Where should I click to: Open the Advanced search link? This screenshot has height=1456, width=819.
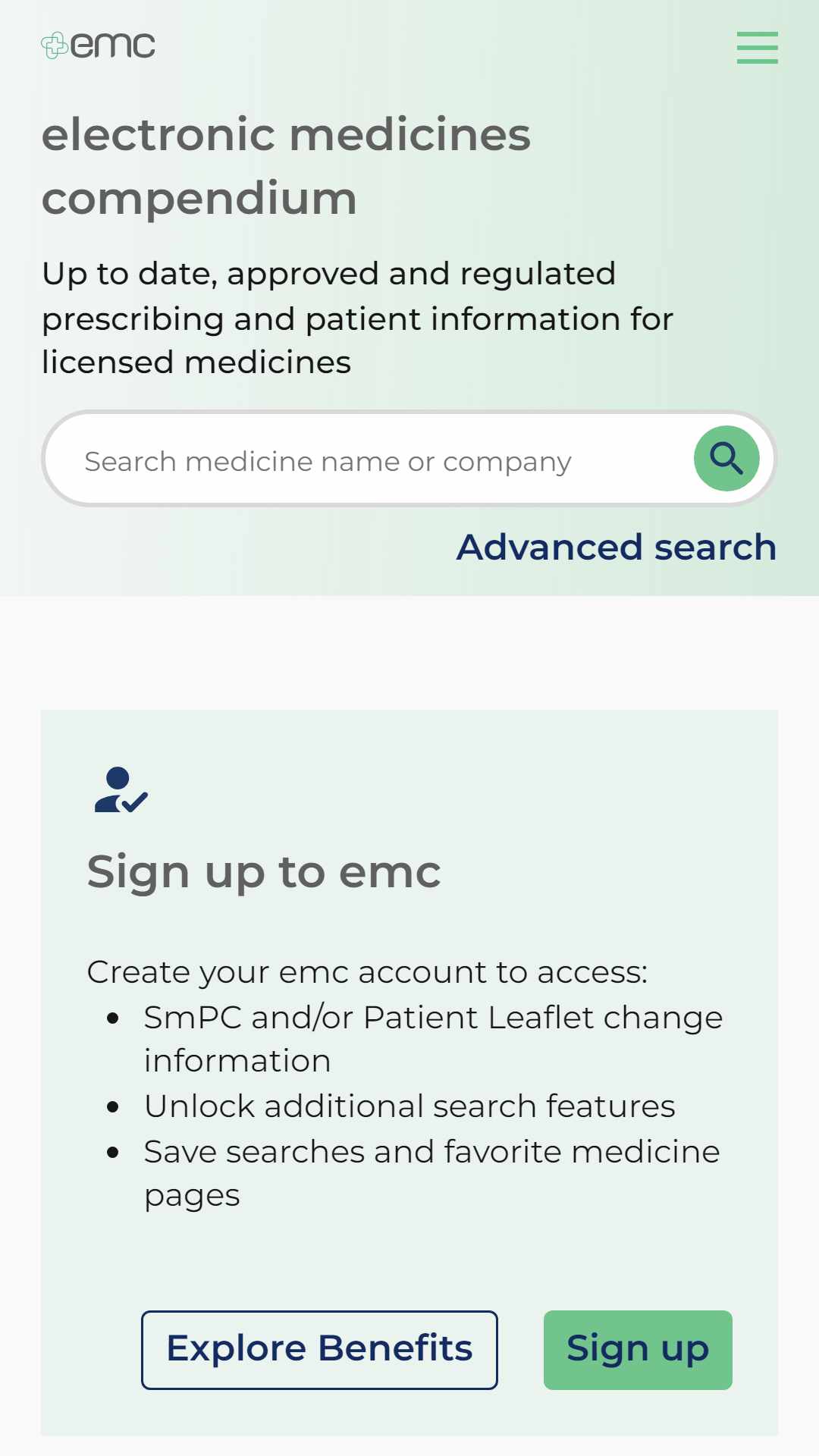point(617,547)
